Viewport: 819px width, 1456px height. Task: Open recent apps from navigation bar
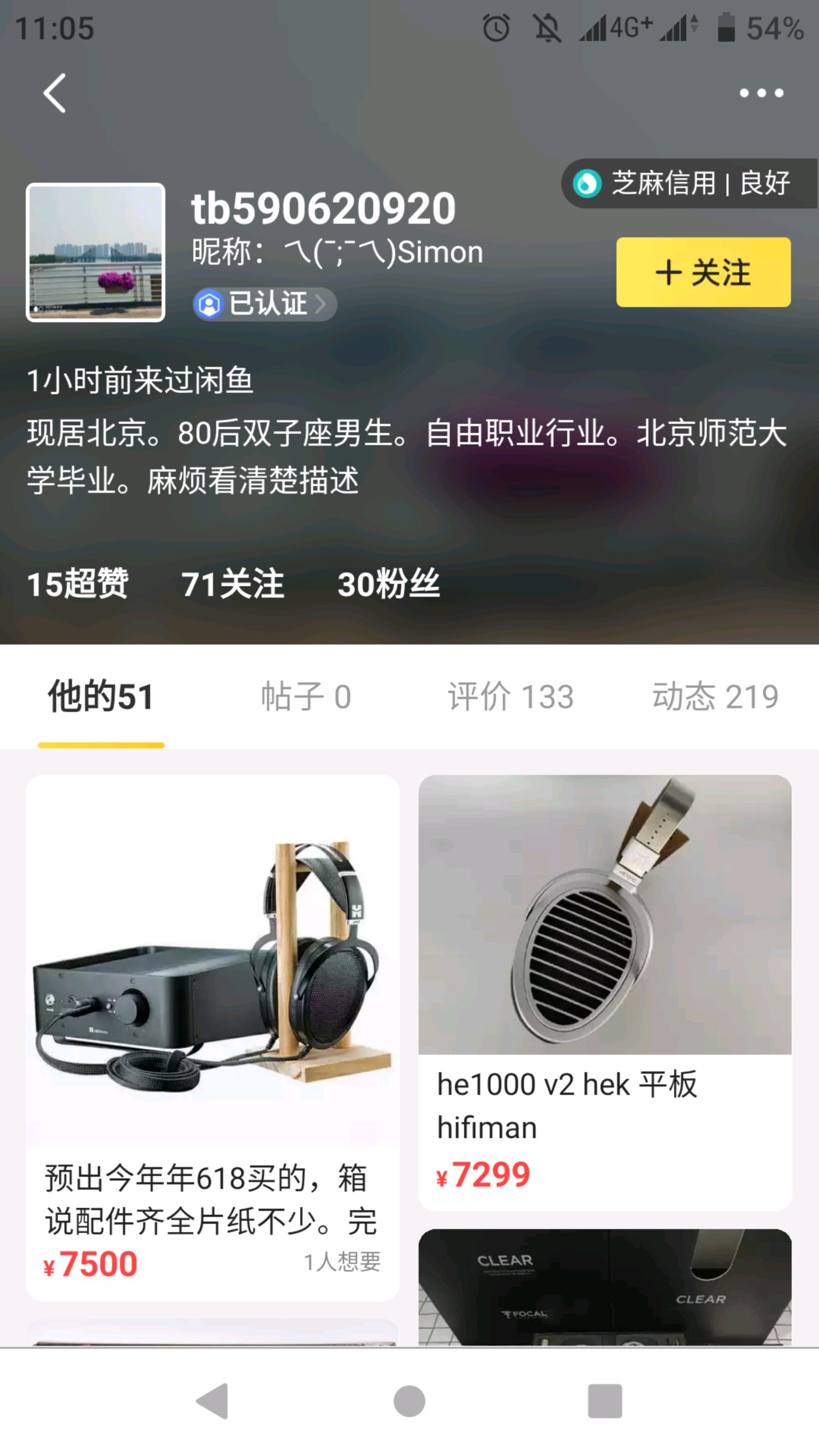[x=605, y=1401]
